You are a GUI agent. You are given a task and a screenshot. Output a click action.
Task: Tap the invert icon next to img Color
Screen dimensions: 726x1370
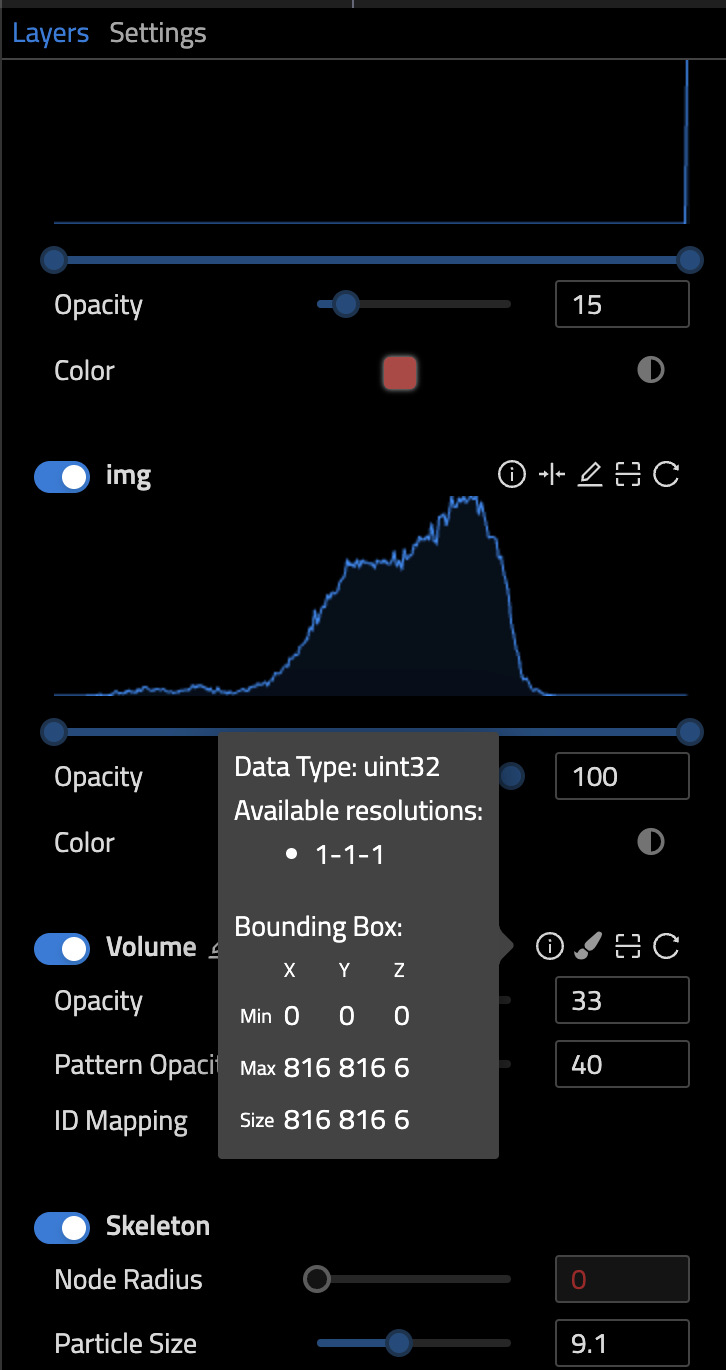click(651, 842)
